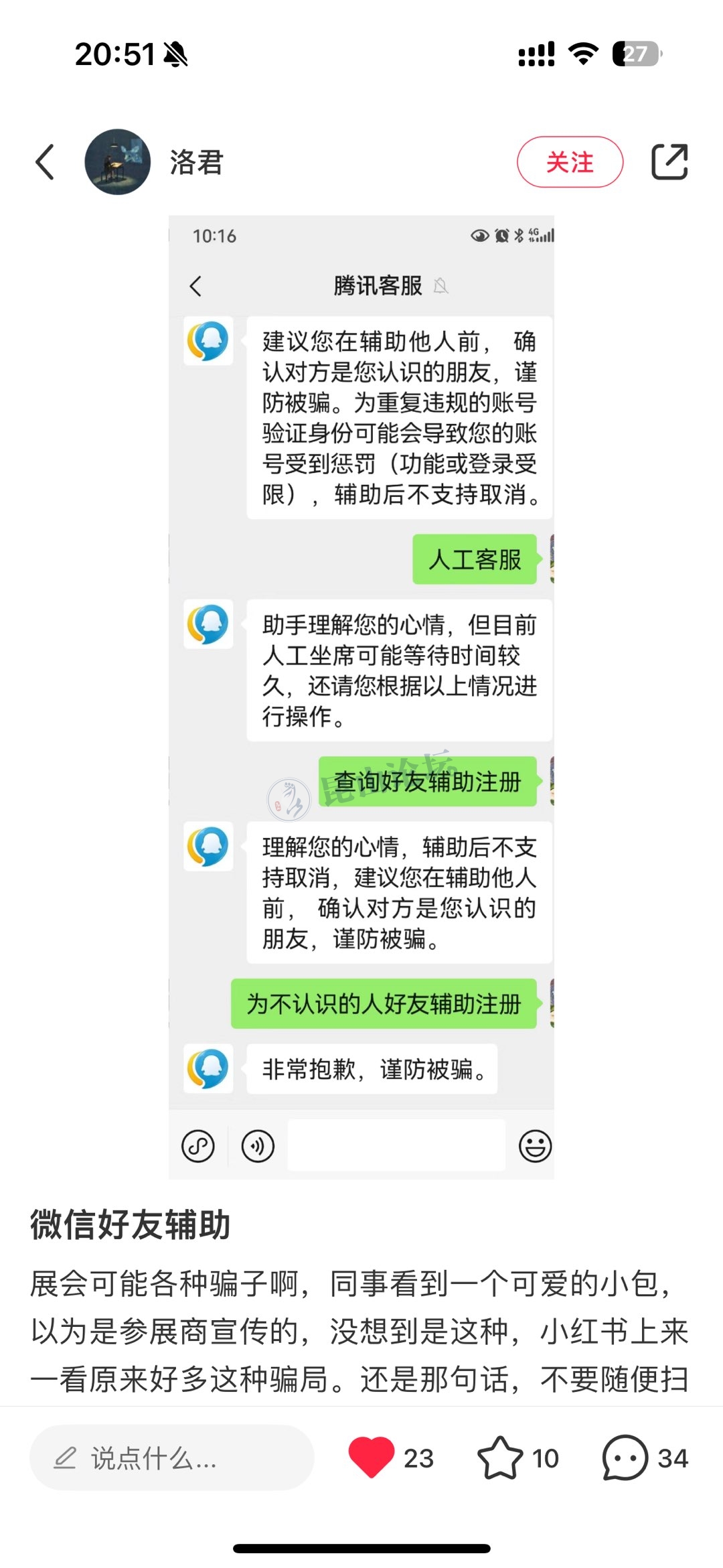The height and width of the screenshot is (1568, 723).
Task: Share this post
Action: [669, 162]
